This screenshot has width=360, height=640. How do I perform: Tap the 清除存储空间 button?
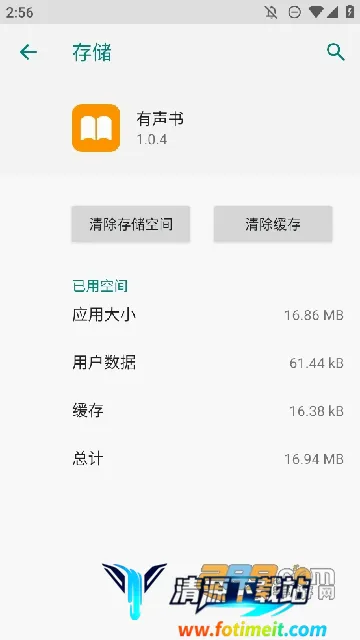[131, 224]
